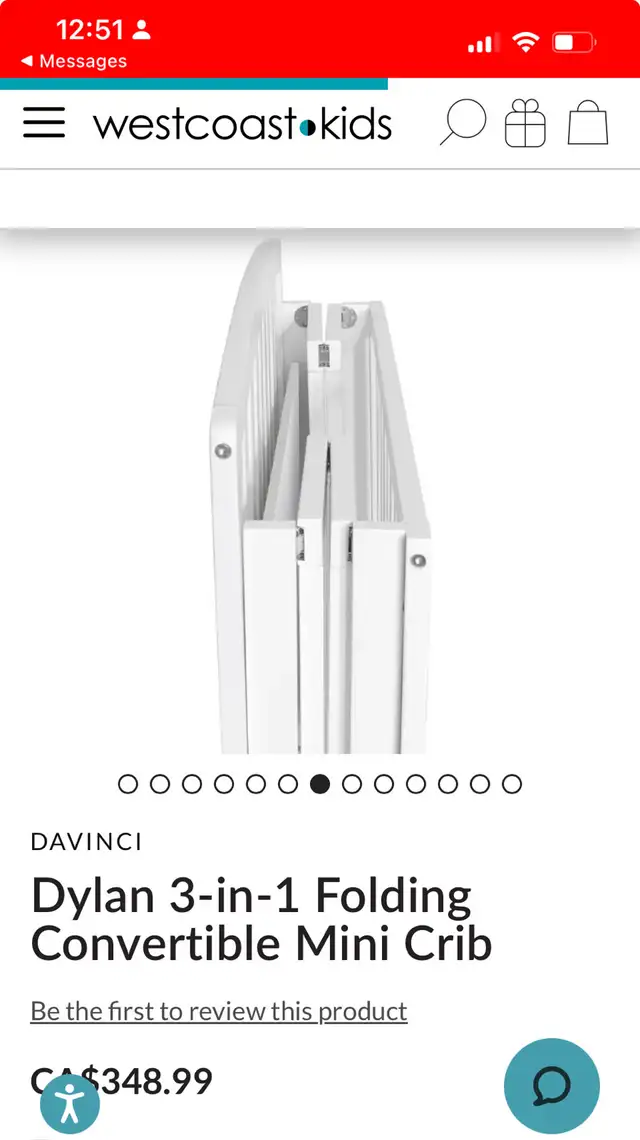
Task: Select the last carousel image dot
Action: coord(512,784)
